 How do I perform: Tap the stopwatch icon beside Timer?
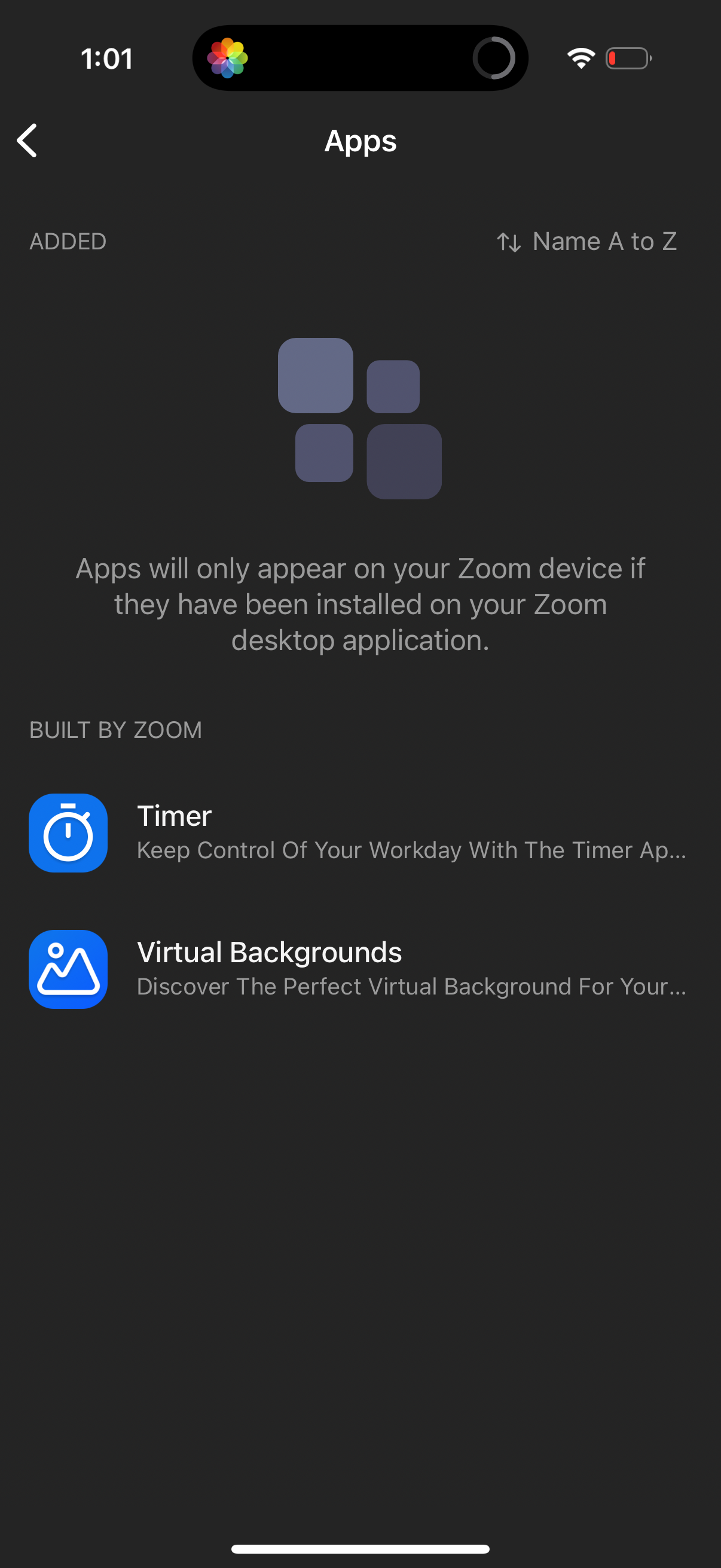click(x=68, y=832)
